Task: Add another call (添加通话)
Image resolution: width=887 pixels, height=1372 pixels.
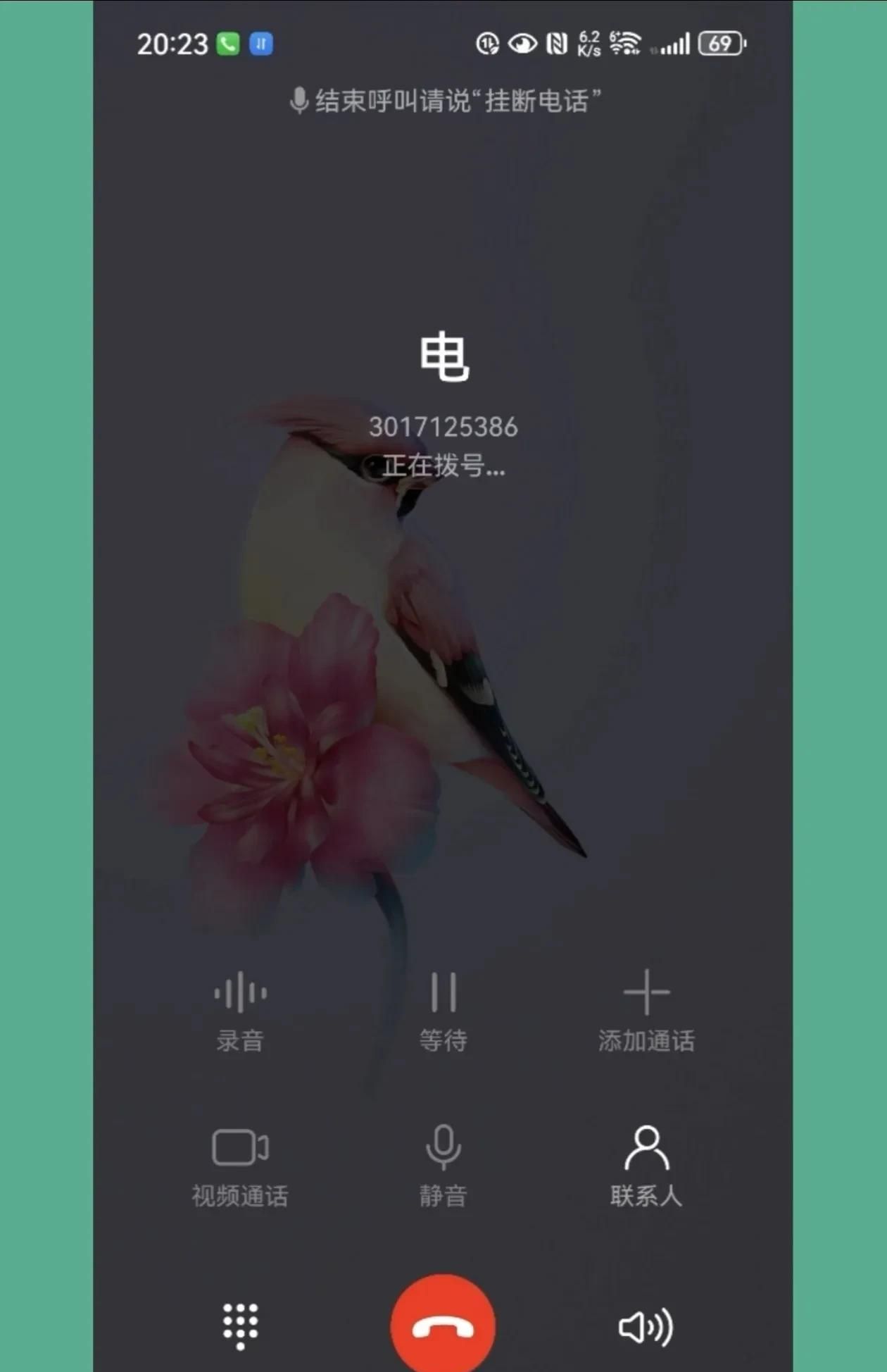Action: [x=646, y=1010]
